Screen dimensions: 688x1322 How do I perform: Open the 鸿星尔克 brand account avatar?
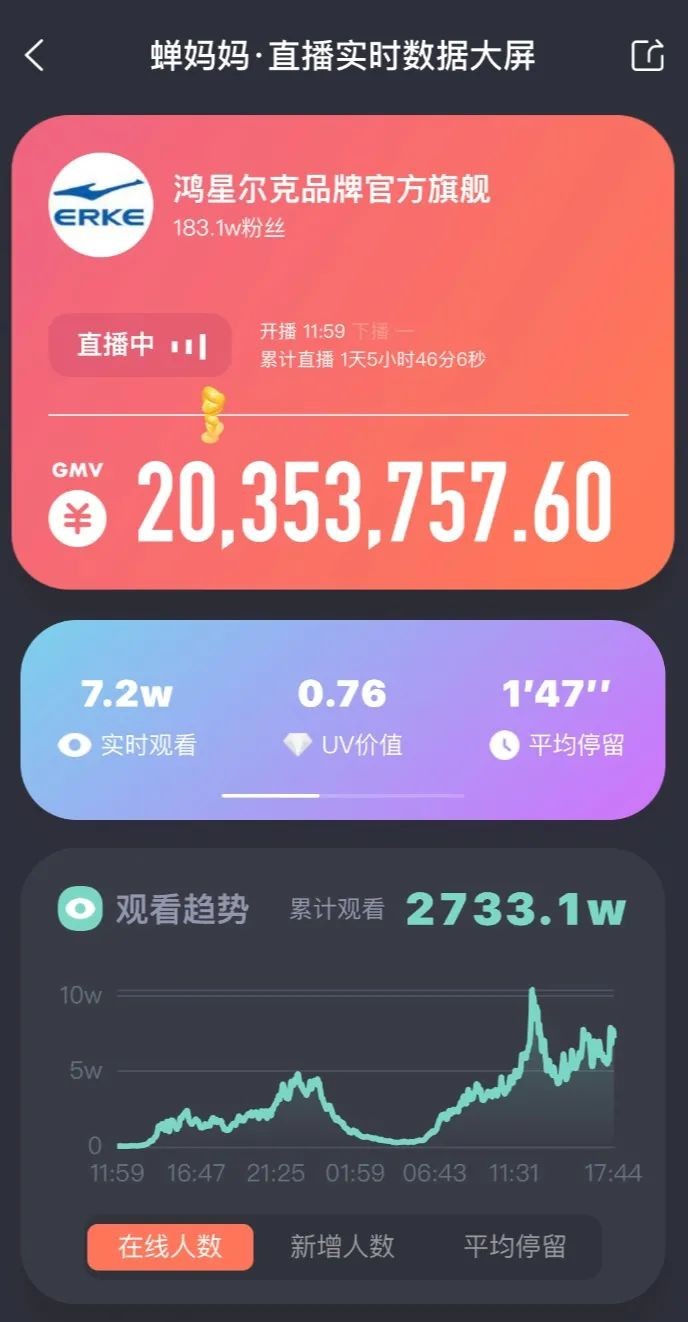click(100, 204)
